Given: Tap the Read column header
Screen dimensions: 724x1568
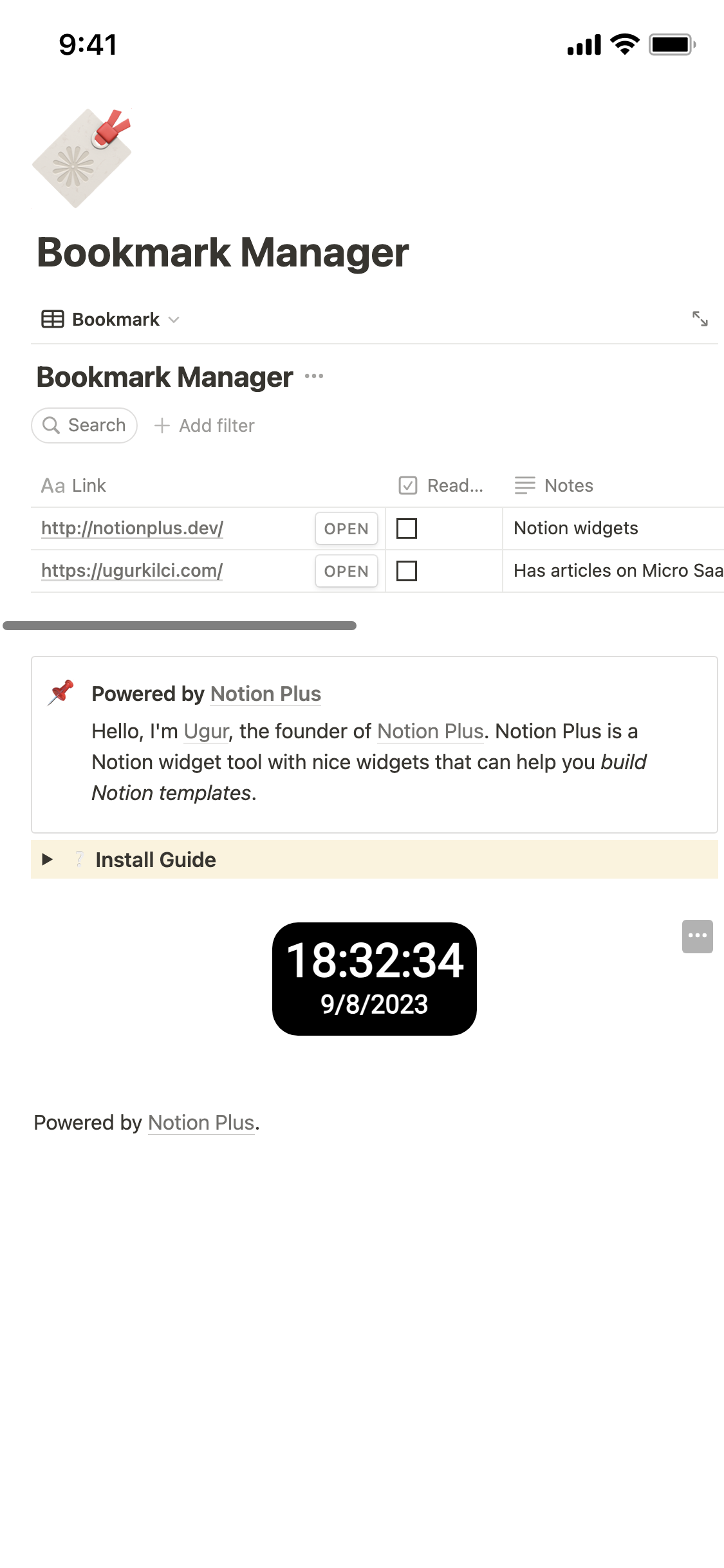Looking at the screenshot, I should click(x=441, y=485).
